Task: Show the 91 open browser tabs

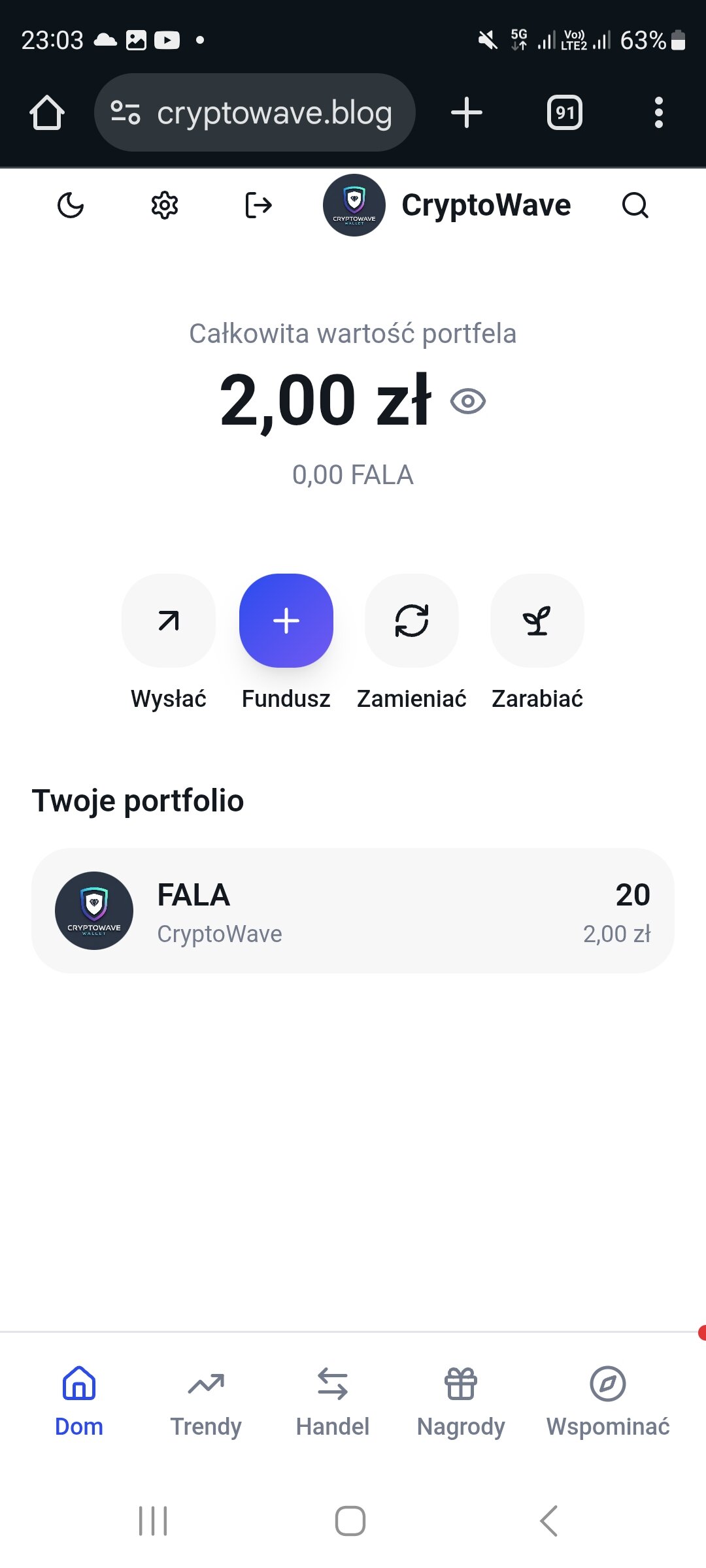Action: tap(565, 112)
